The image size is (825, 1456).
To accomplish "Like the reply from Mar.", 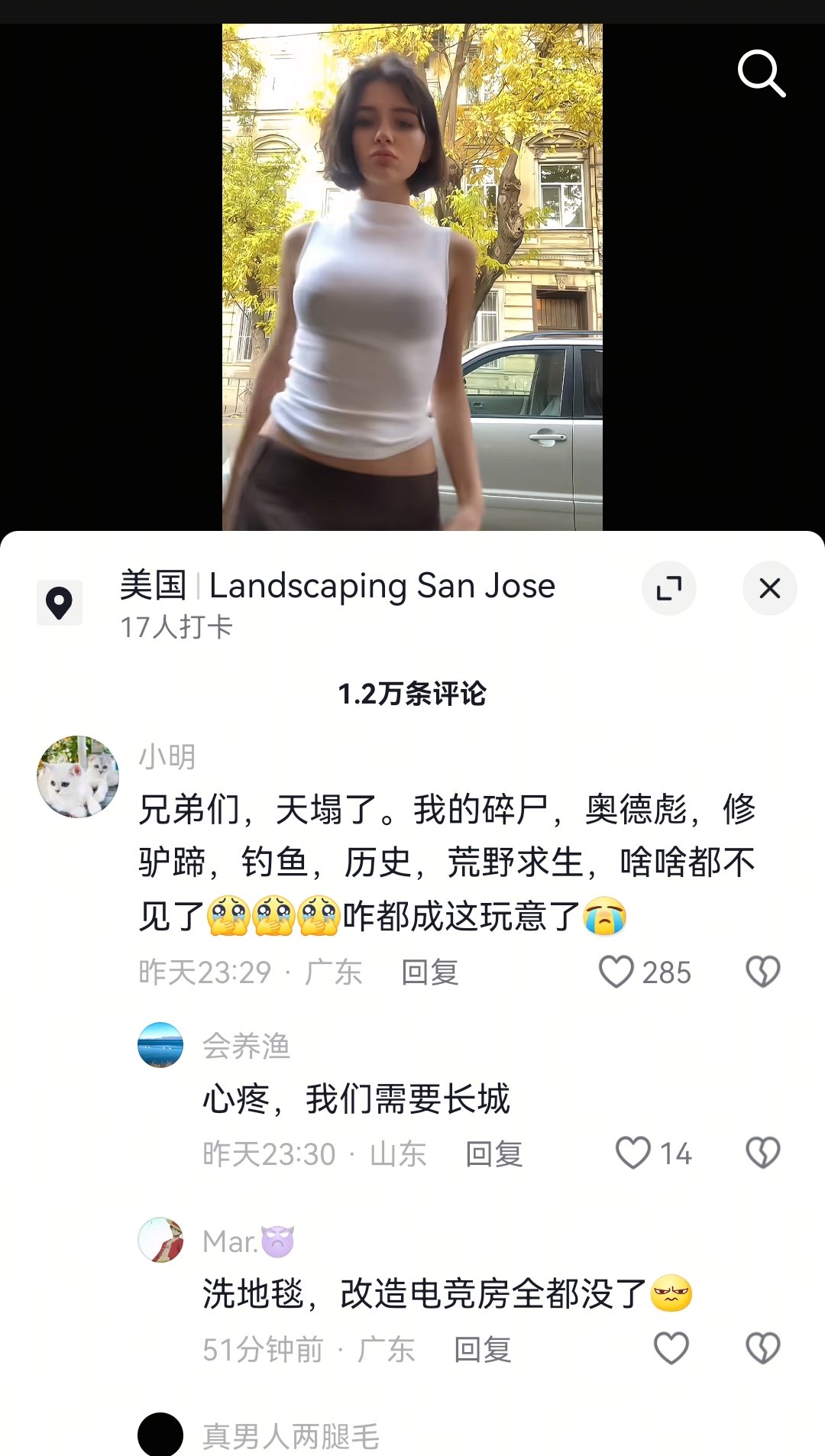I will 671,1348.
